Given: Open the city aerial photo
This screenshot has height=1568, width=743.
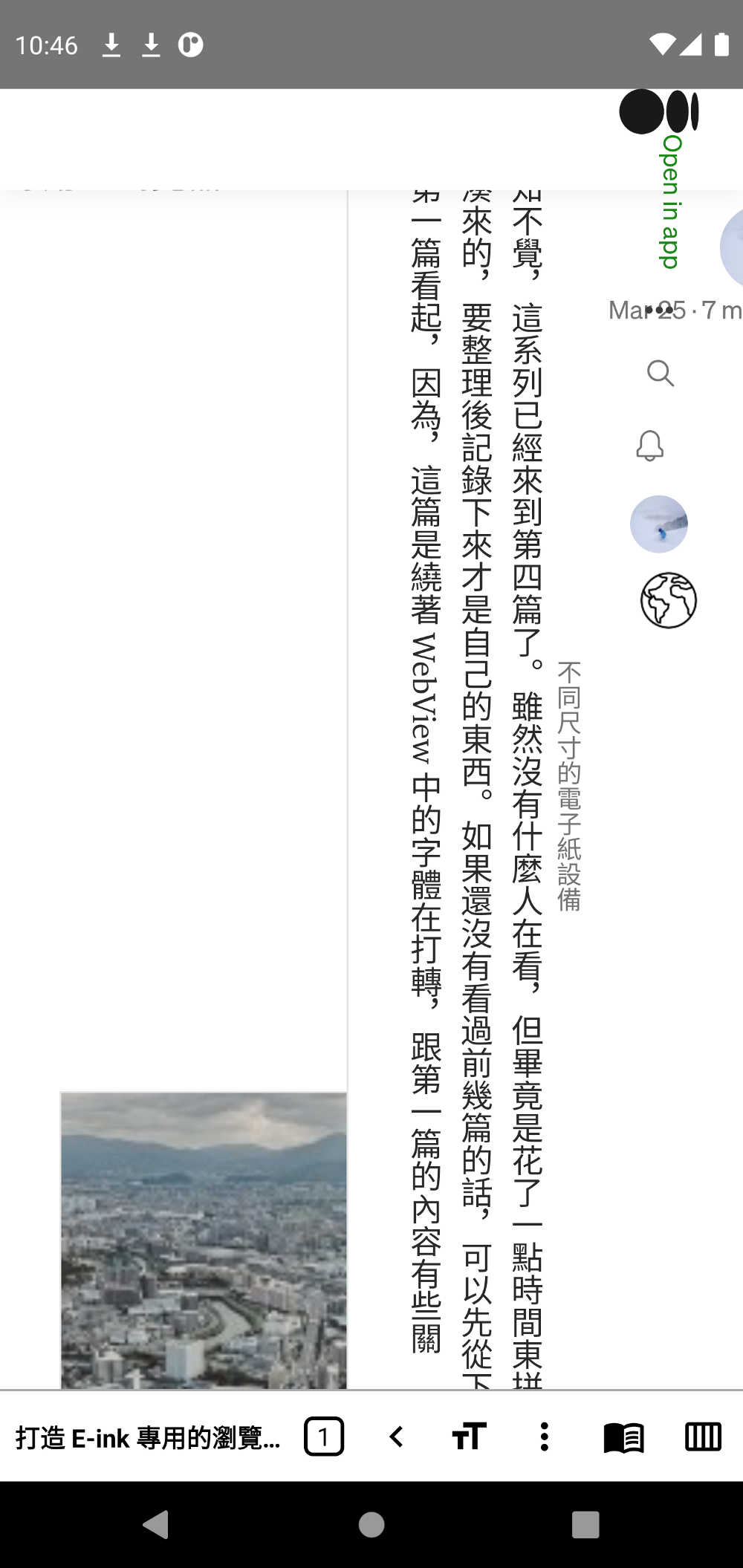Looking at the screenshot, I should pos(204,1239).
